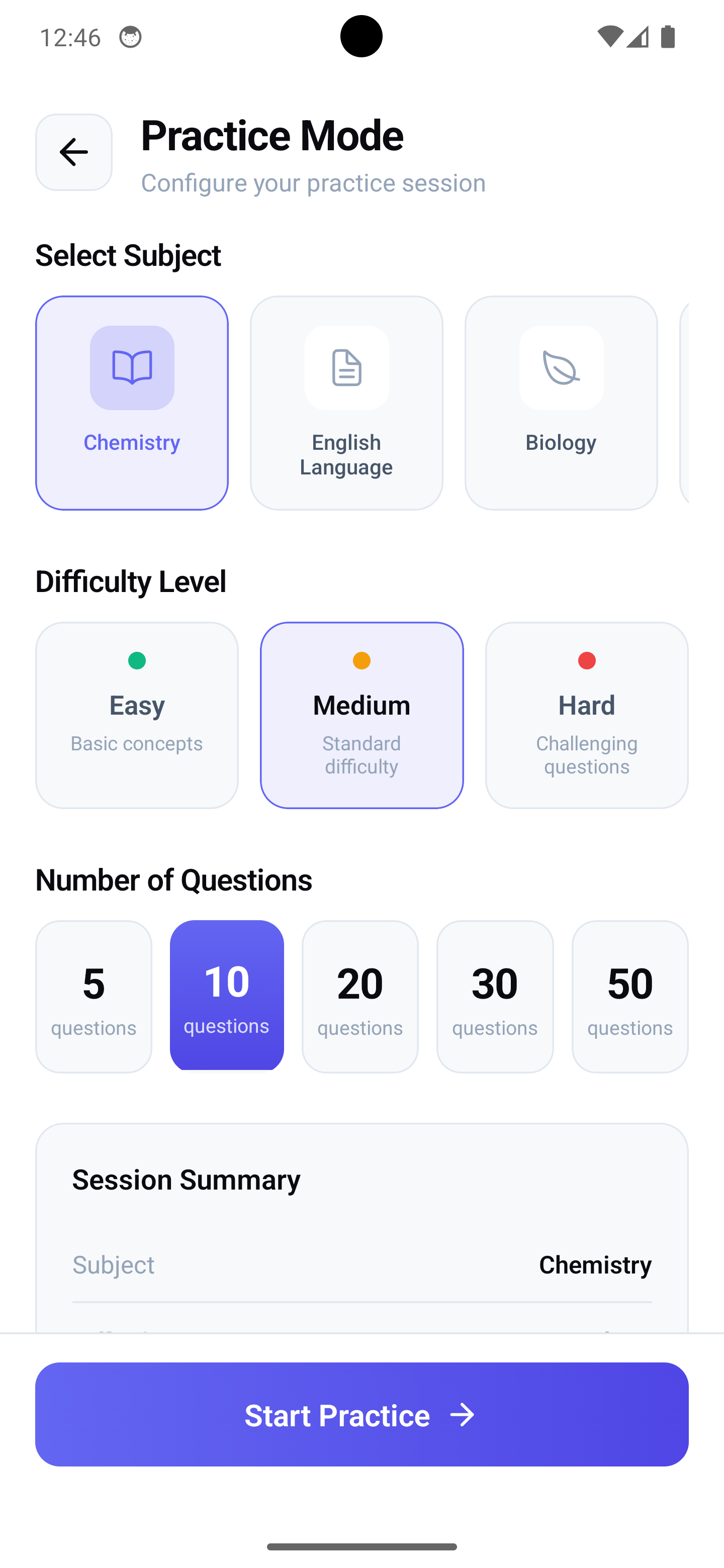Set difficulty to Easy

[x=136, y=715]
